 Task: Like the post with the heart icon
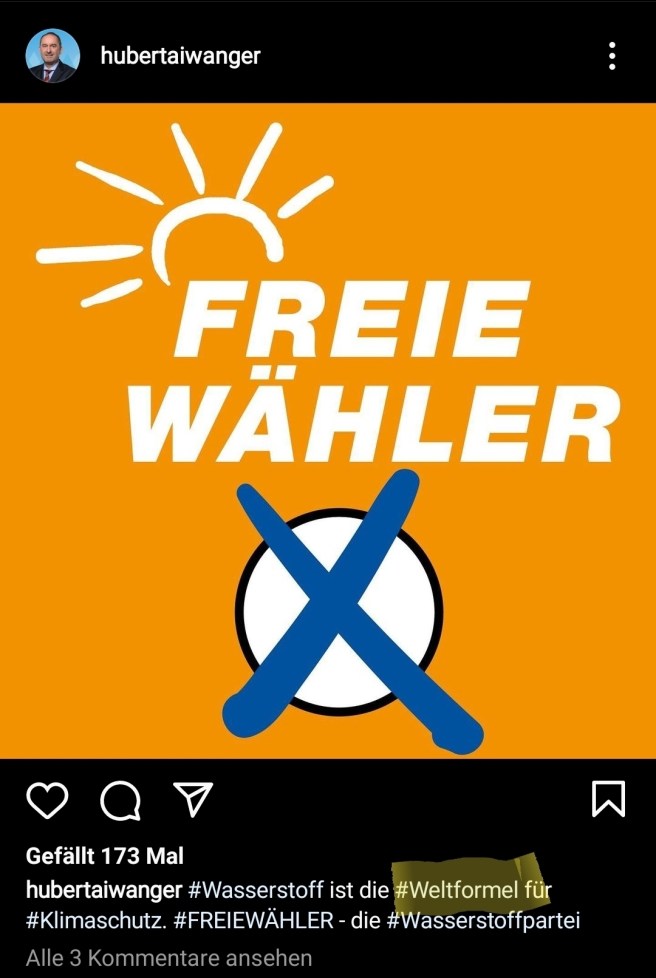(x=47, y=799)
